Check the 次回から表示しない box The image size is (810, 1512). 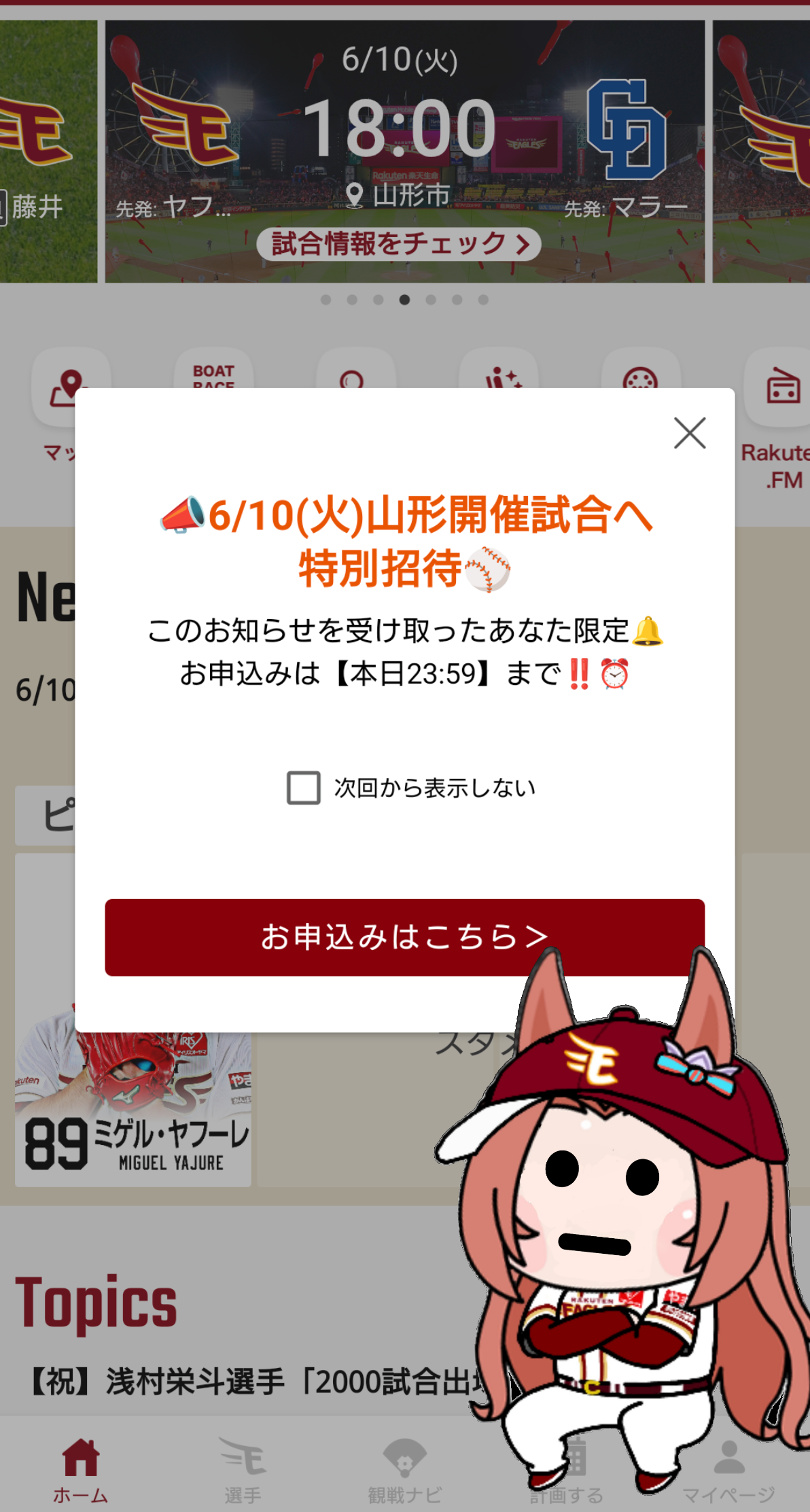[x=304, y=788]
